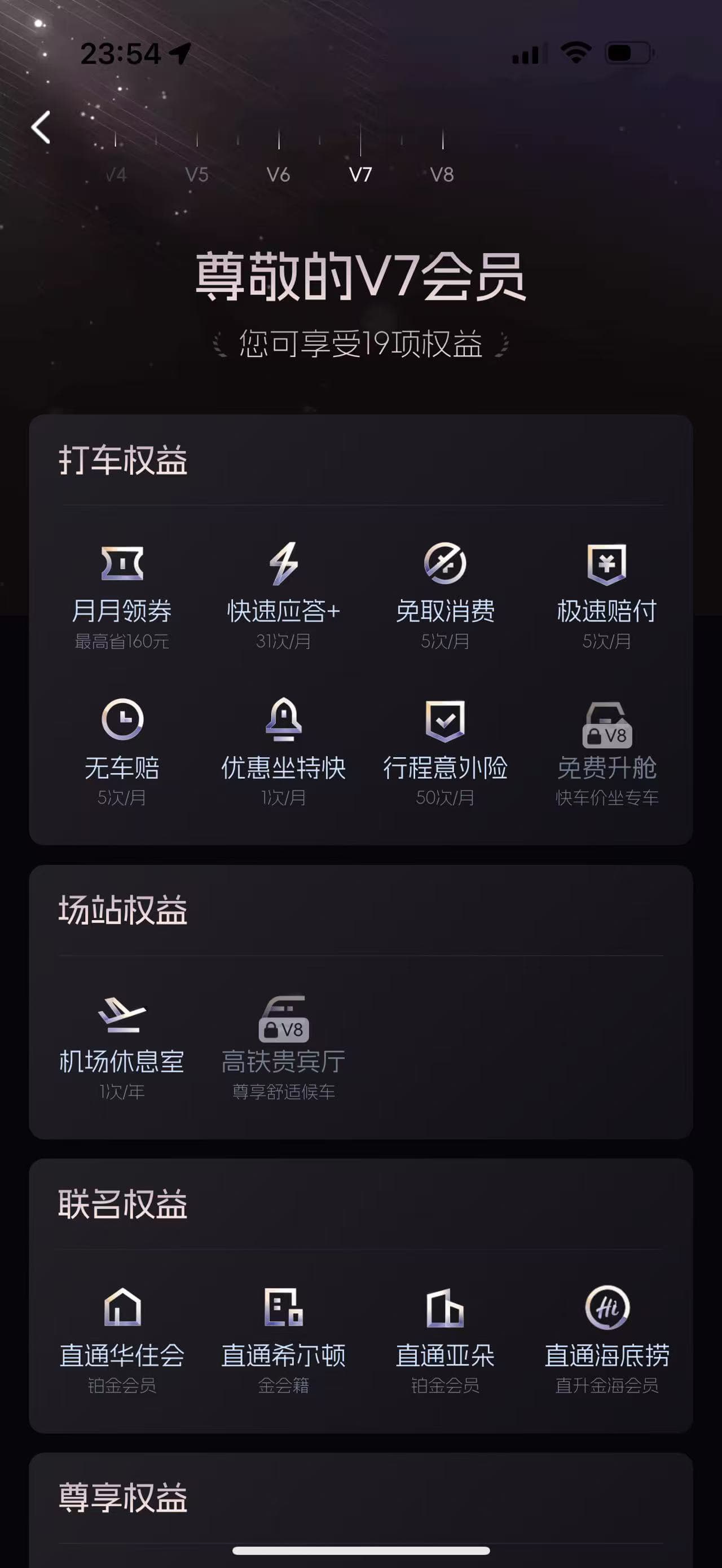The width and height of the screenshot is (722, 1568).
Task: View the 直通海底捞 membership benefit
Action: (x=606, y=1339)
